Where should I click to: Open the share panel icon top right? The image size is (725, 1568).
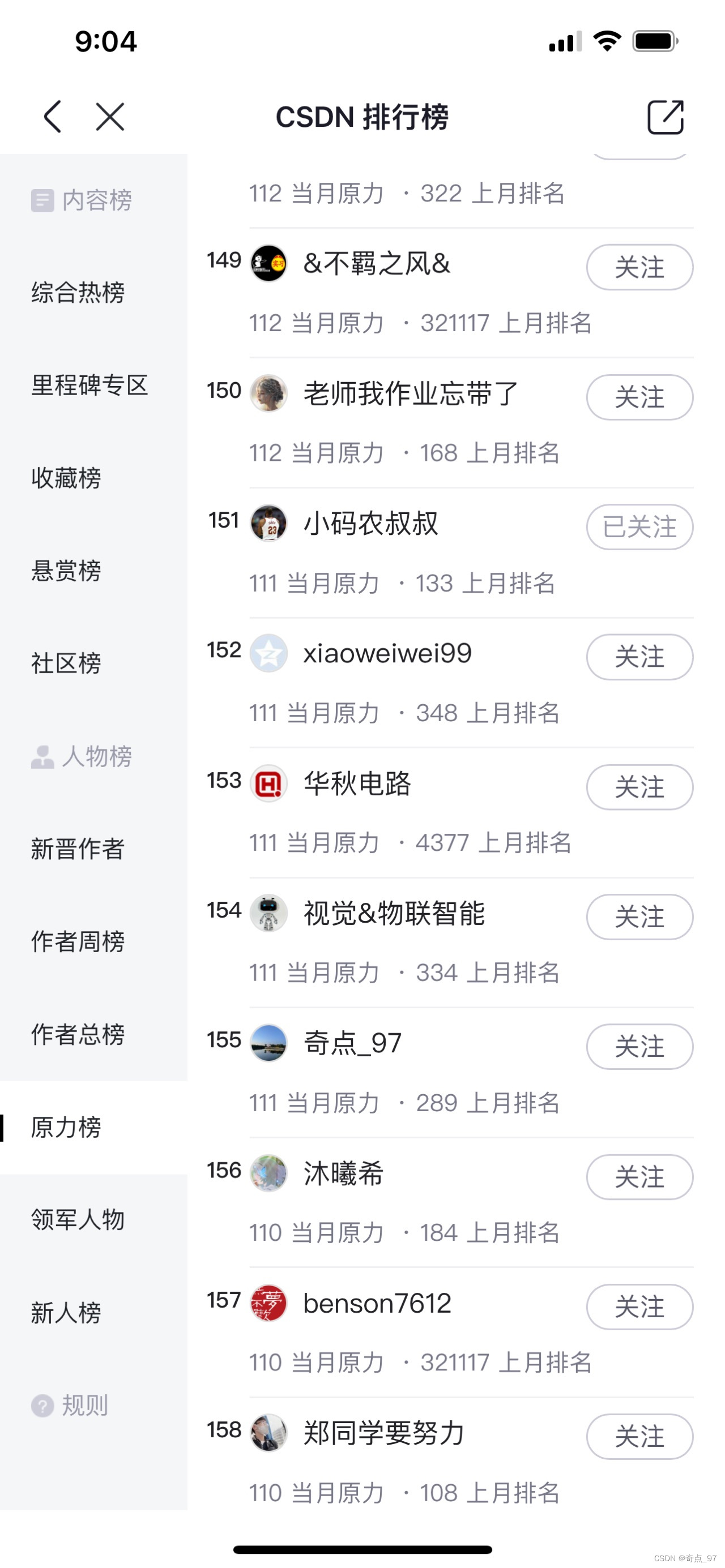pos(667,117)
